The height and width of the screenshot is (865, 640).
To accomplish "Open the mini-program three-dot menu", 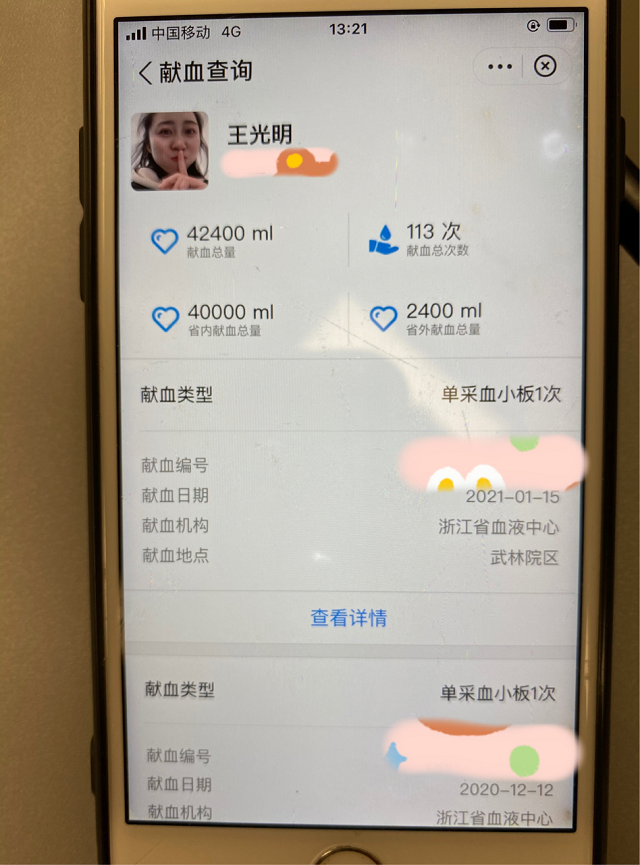I will click(x=499, y=67).
